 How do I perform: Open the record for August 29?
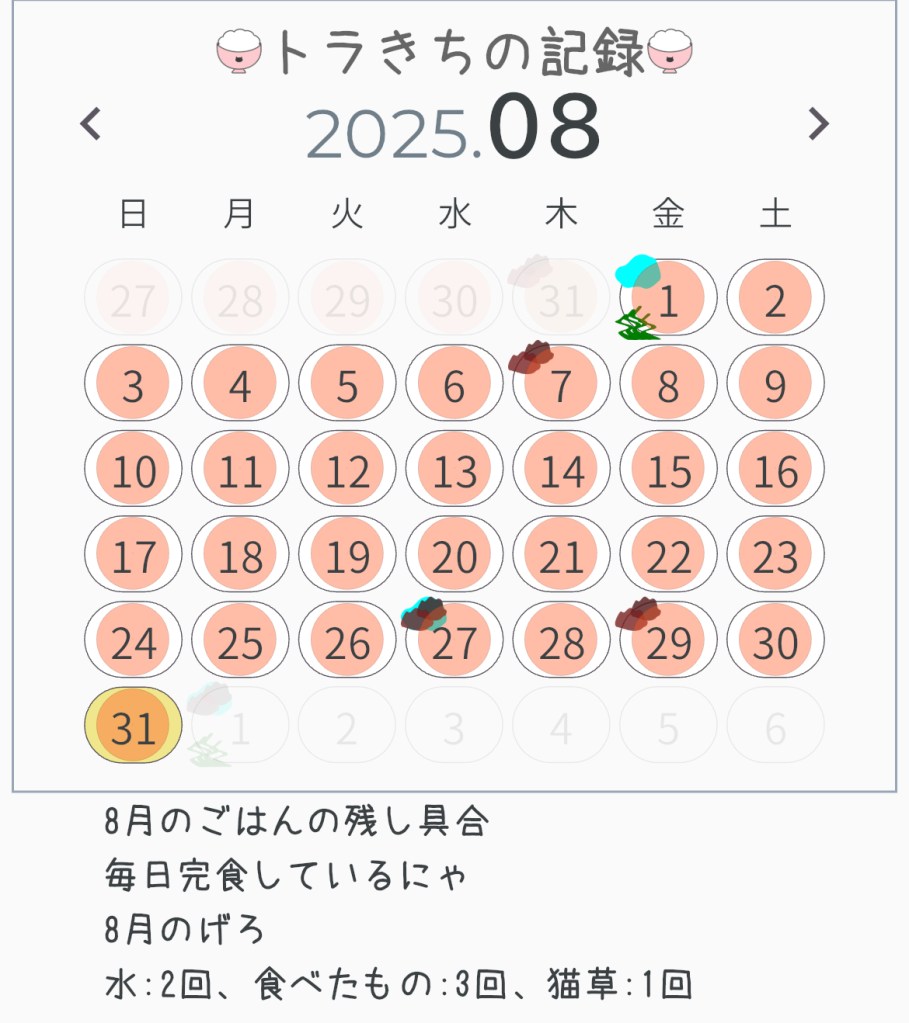click(668, 641)
